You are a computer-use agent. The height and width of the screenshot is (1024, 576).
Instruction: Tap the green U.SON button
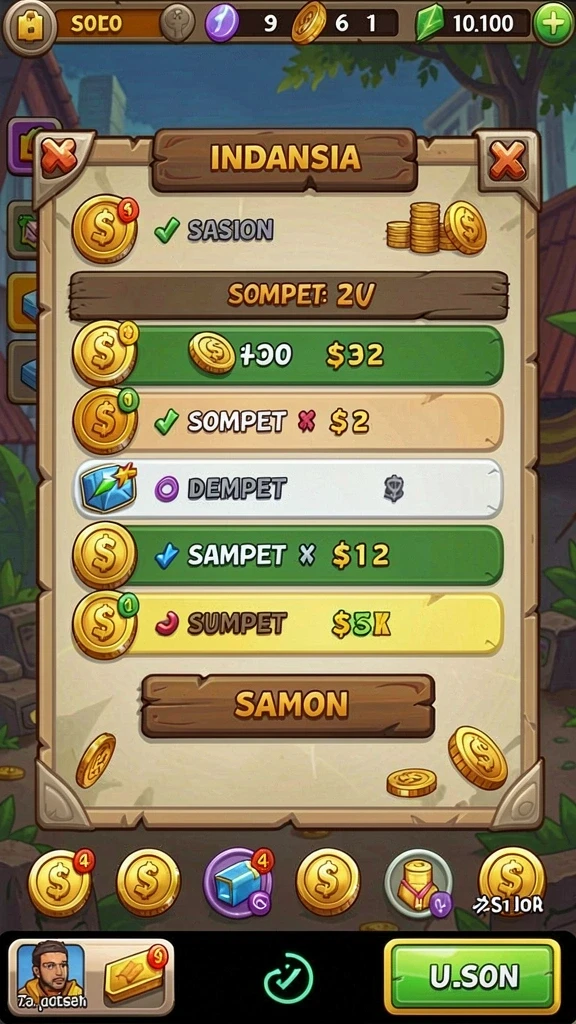473,976
